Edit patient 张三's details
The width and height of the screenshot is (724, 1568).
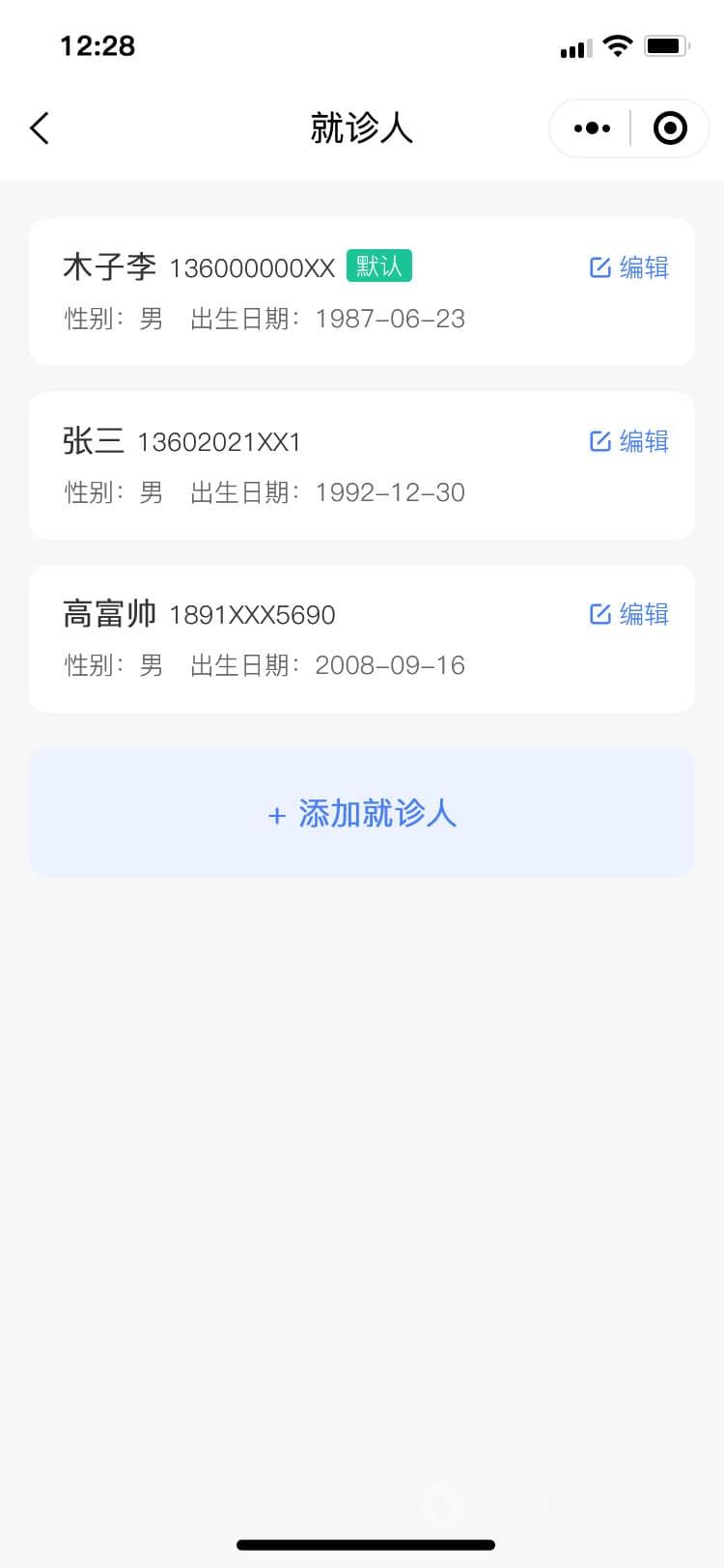click(x=629, y=441)
